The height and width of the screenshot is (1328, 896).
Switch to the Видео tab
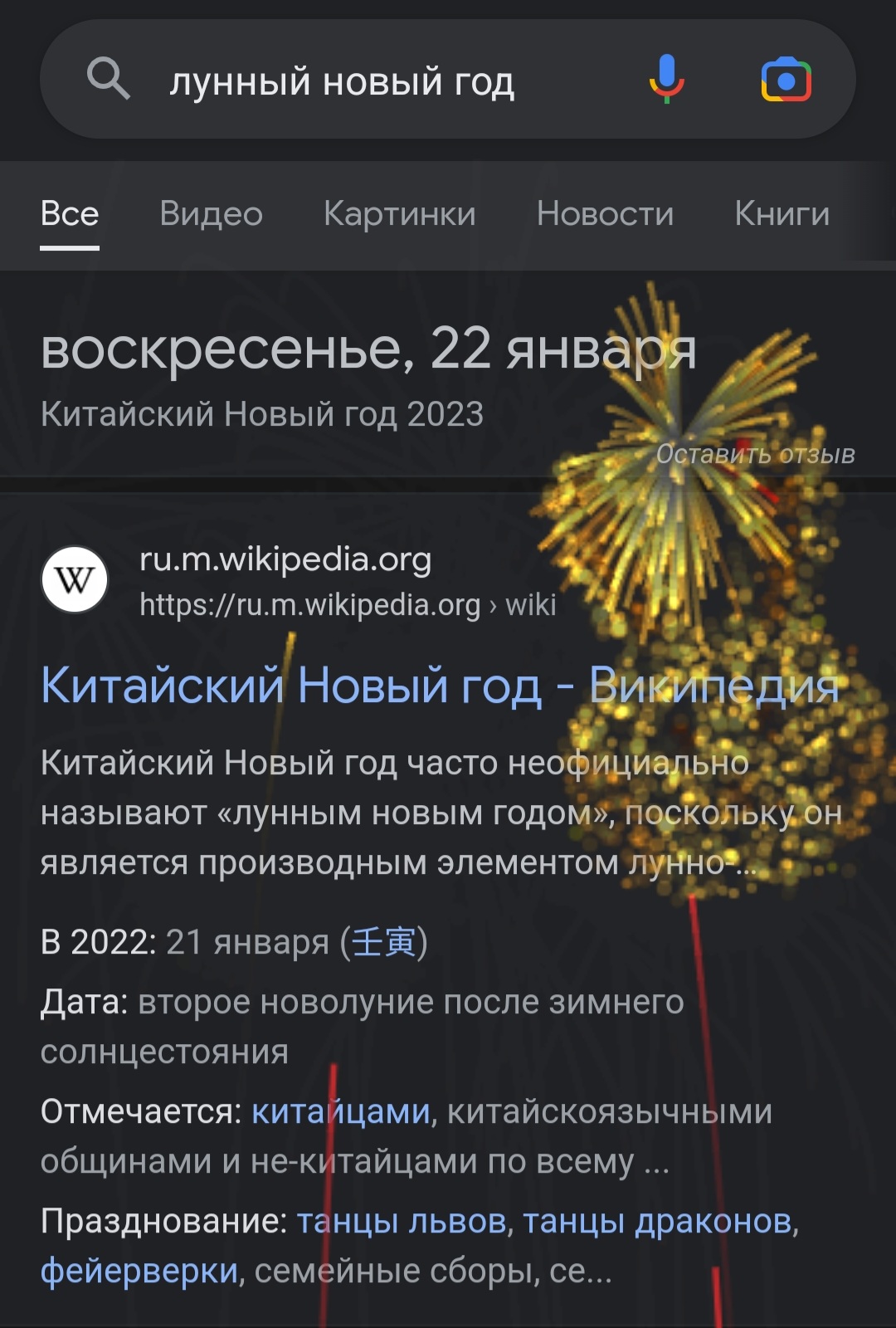click(x=211, y=214)
